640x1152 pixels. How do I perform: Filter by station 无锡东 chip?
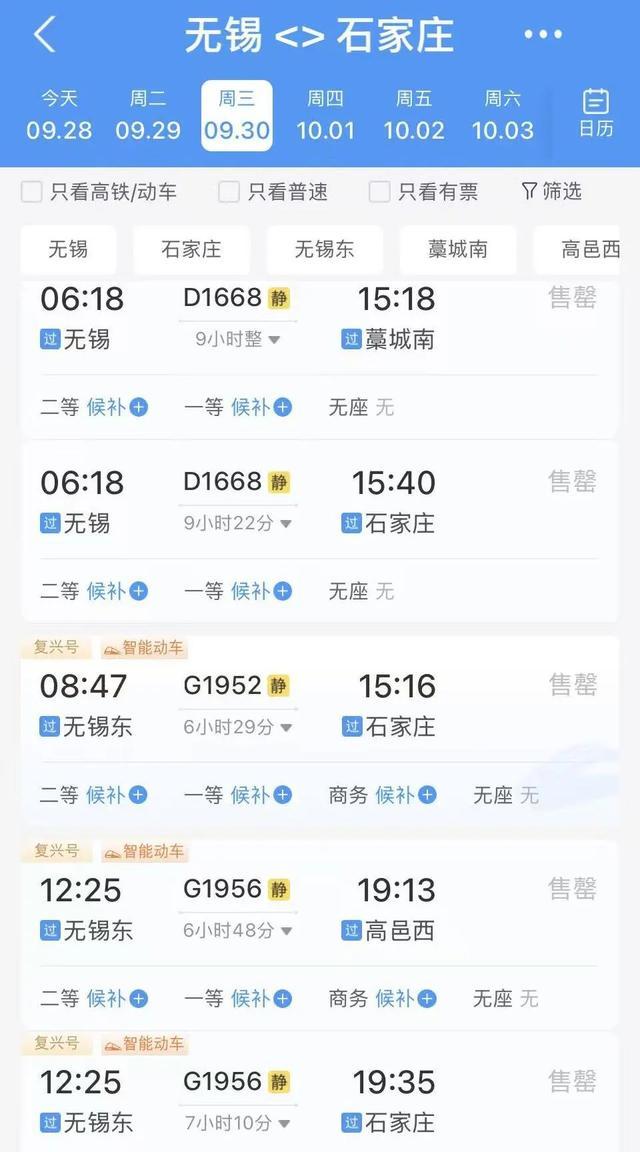point(324,250)
